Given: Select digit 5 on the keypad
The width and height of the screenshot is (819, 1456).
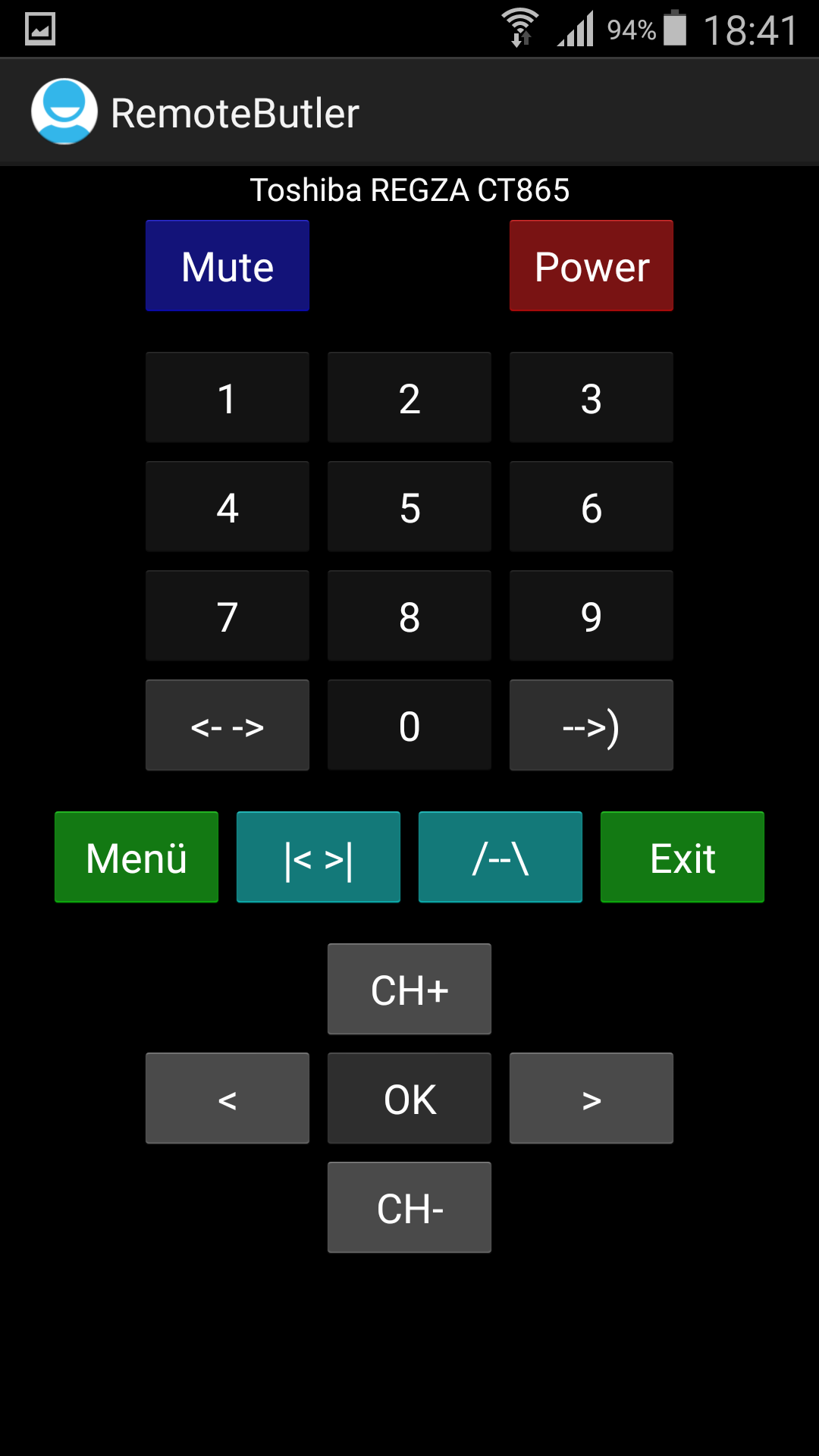Looking at the screenshot, I should (409, 507).
